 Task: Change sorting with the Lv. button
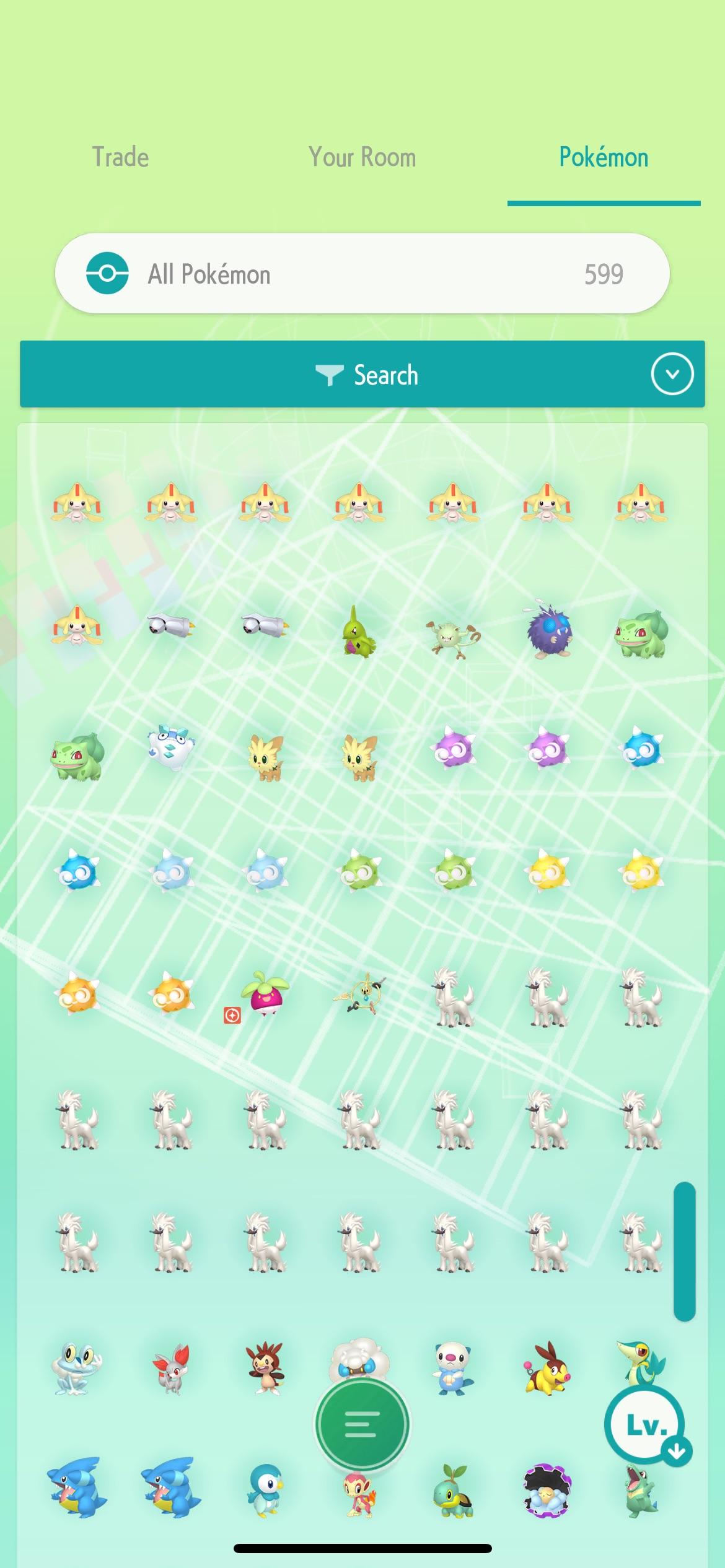coord(646,1425)
